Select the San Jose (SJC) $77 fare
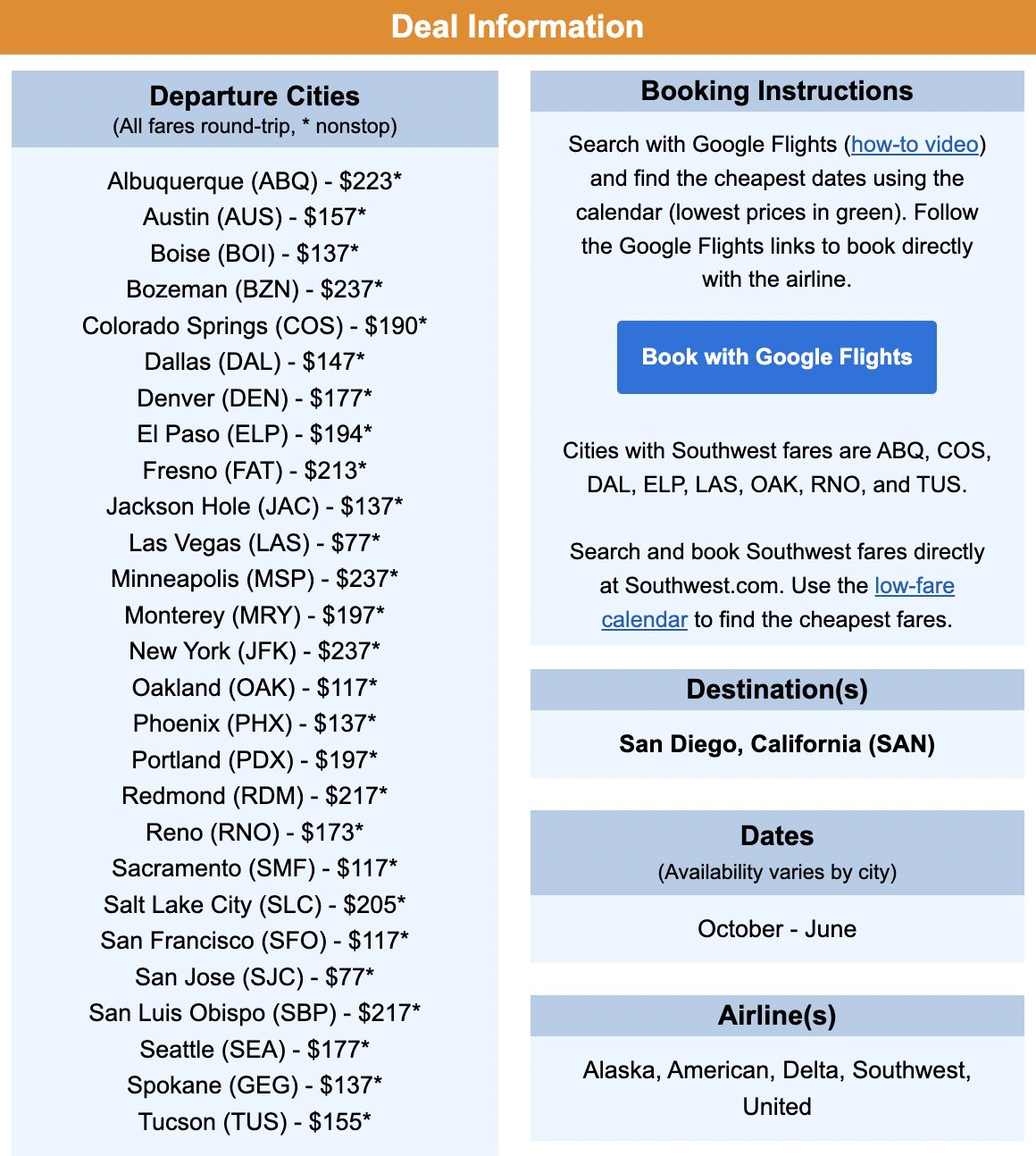The image size is (1036, 1156). tap(255, 976)
